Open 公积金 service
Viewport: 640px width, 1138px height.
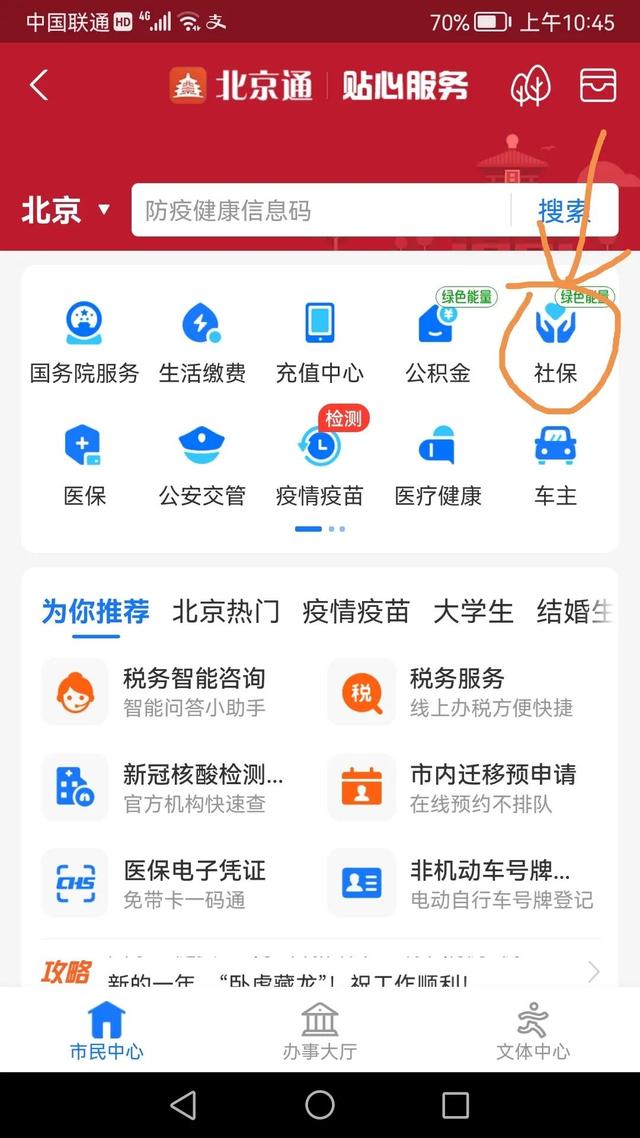pos(437,341)
